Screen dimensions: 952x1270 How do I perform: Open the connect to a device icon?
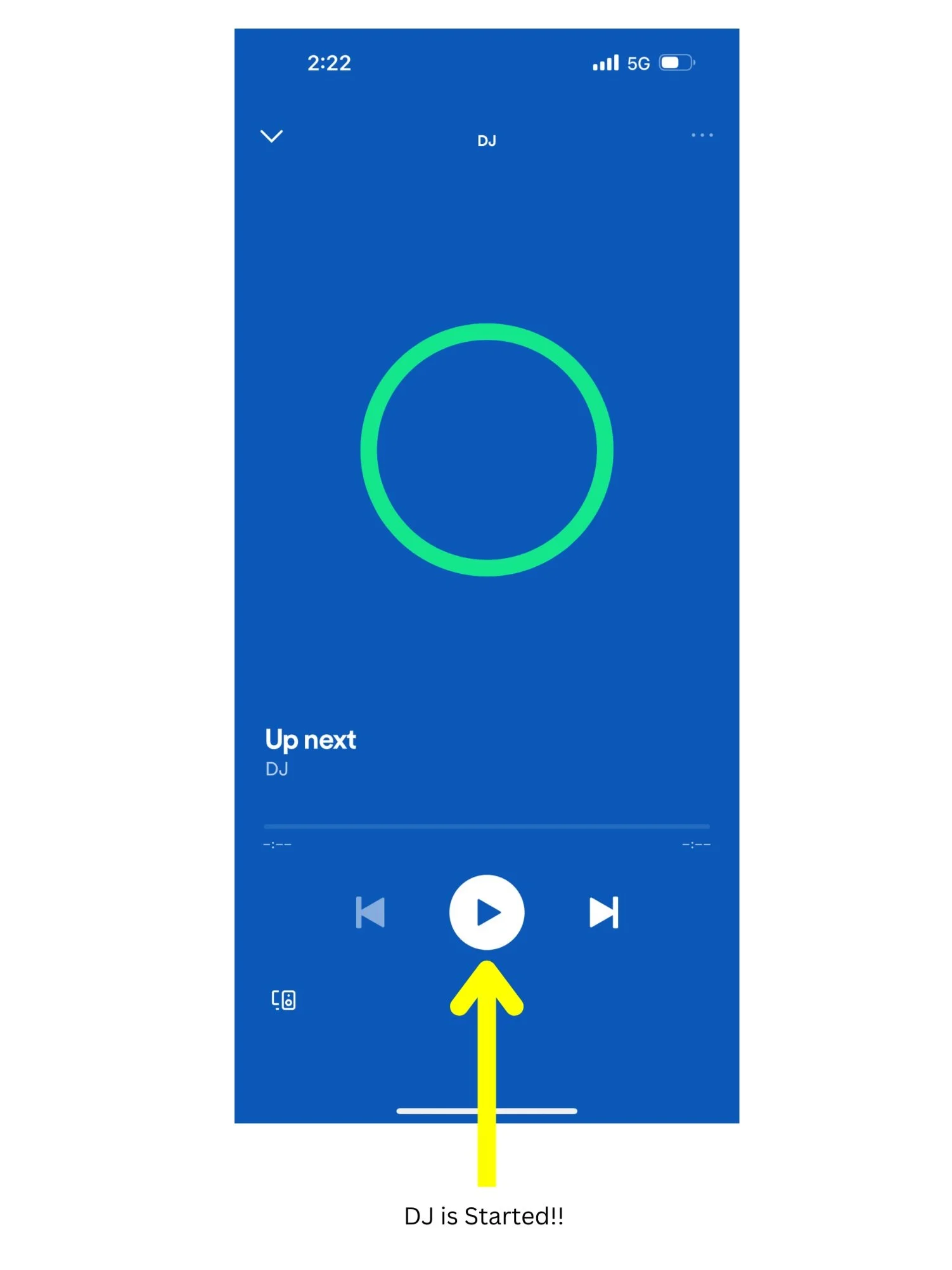(283, 999)
